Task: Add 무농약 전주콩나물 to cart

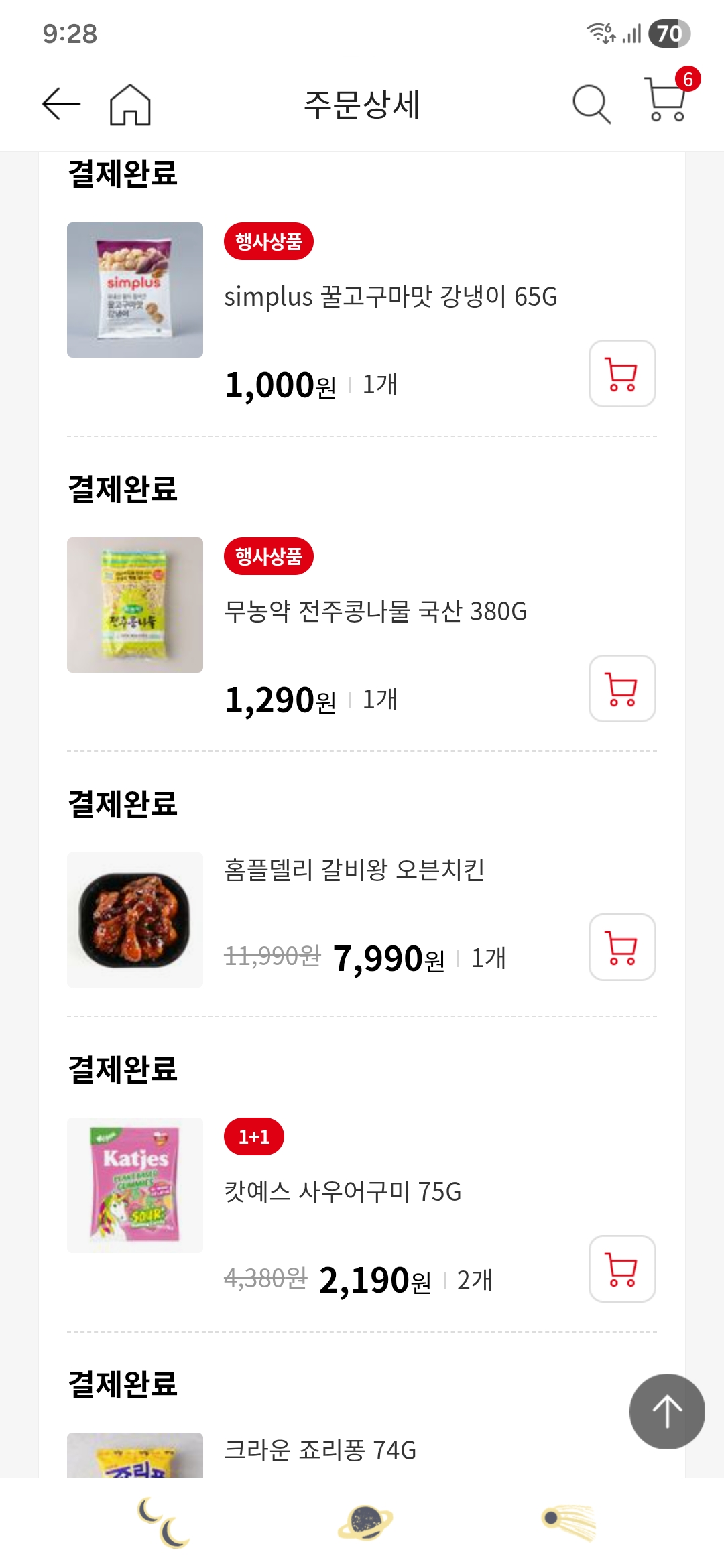Action: [621, 689]
